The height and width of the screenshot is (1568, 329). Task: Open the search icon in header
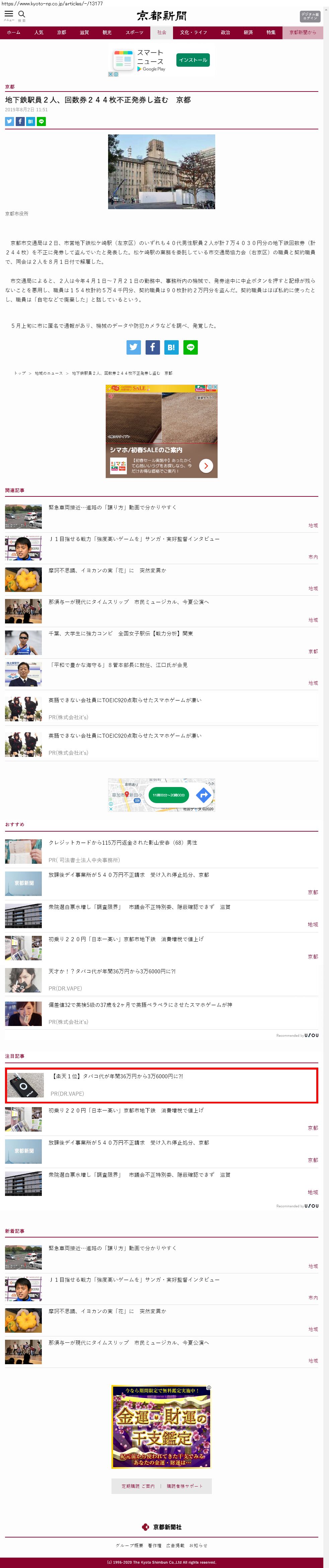[x=22, y=15]
